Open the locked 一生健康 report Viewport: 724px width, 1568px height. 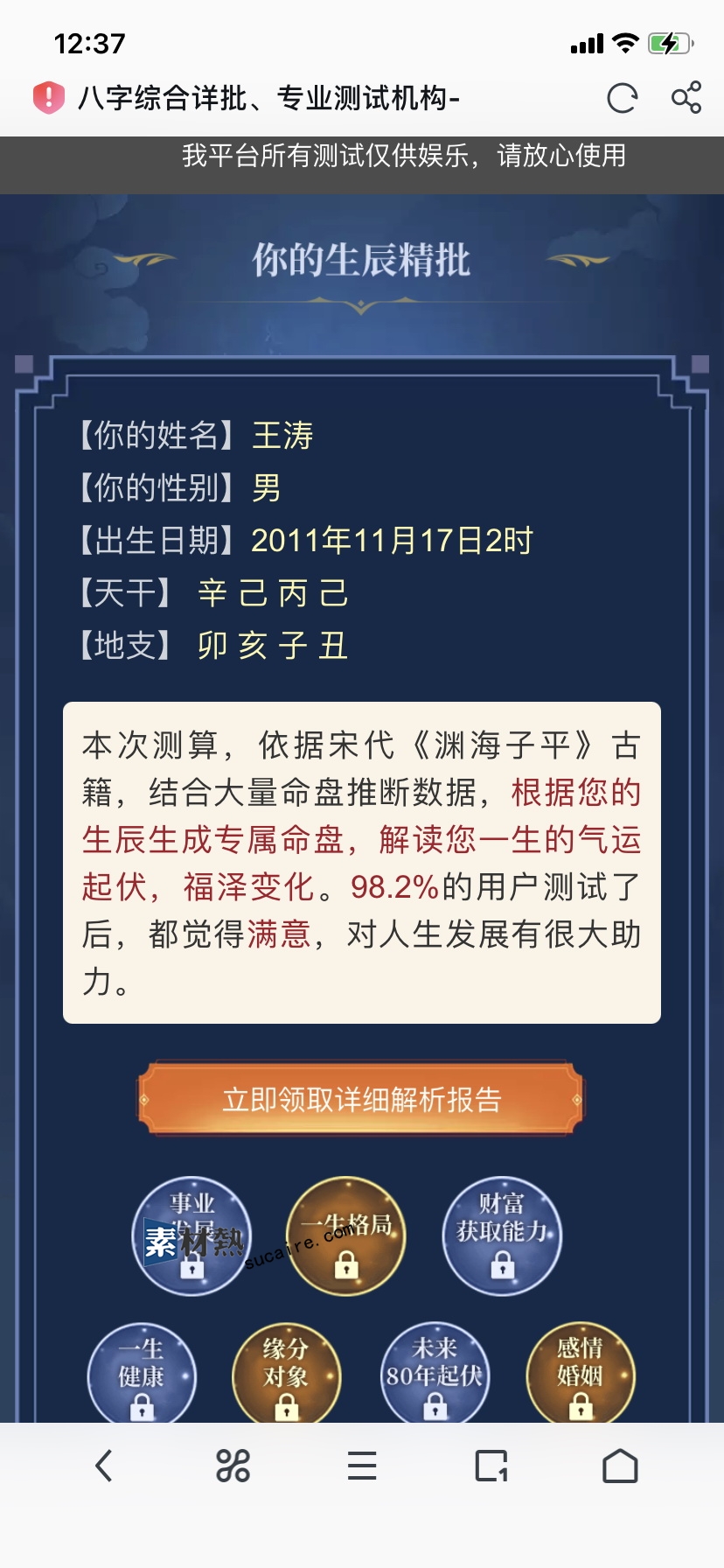pyautogui.click(x=142, y=1375)
